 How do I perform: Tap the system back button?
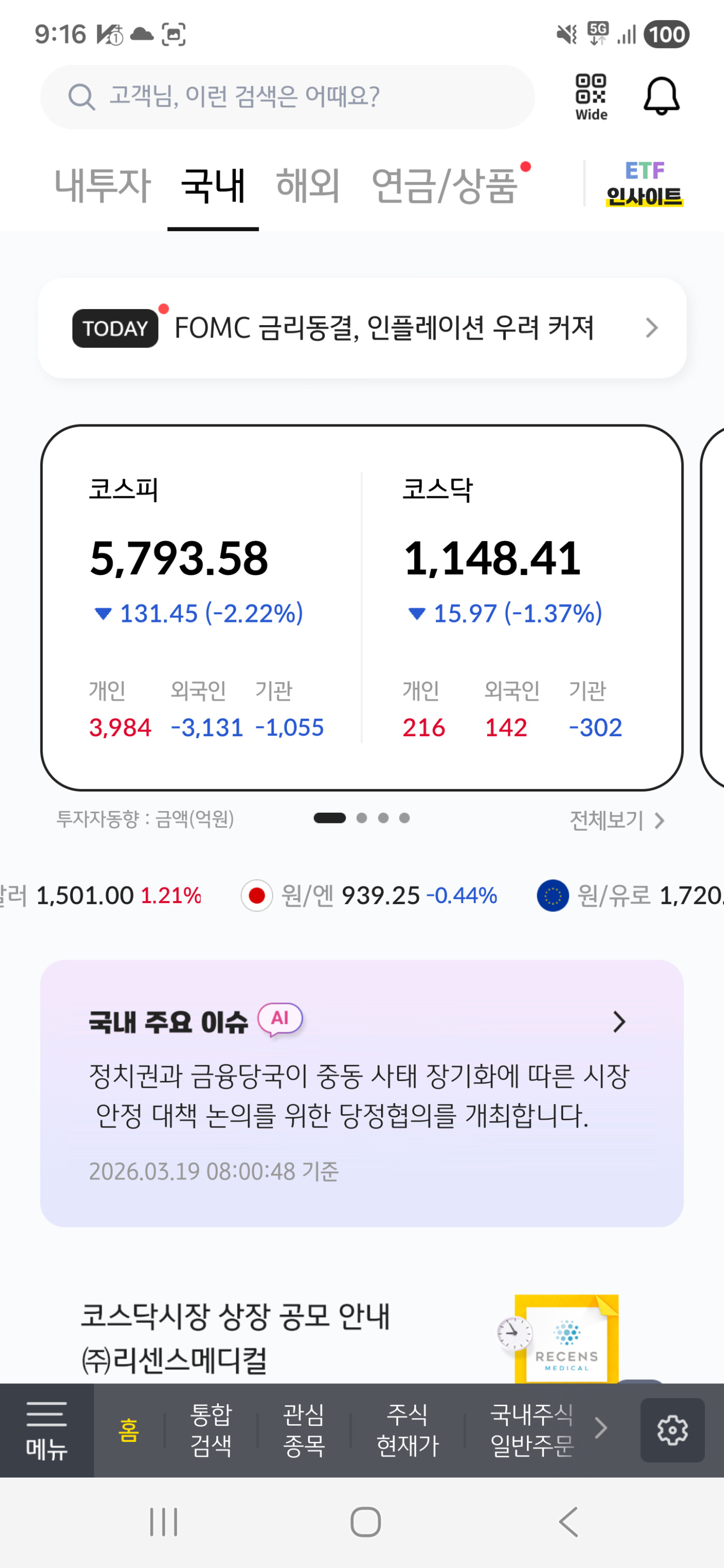pos(568,1522)
